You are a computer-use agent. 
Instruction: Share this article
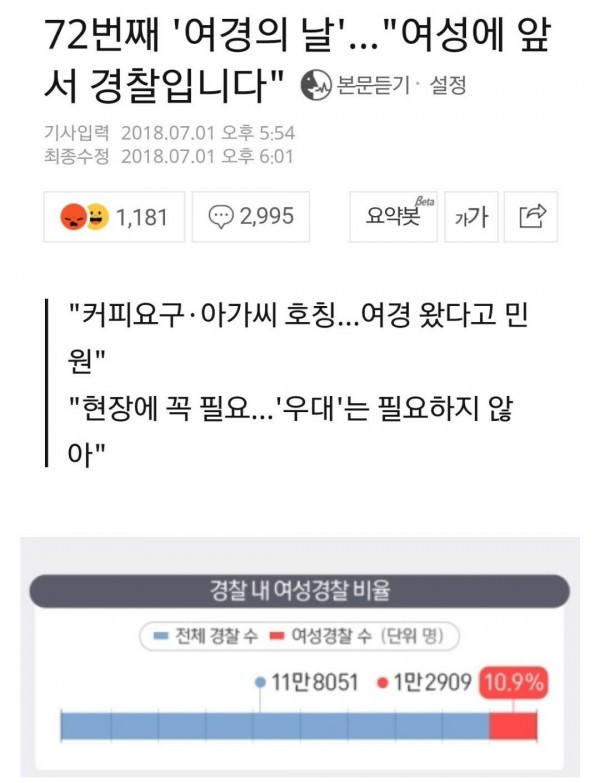[x=532, y=217]
